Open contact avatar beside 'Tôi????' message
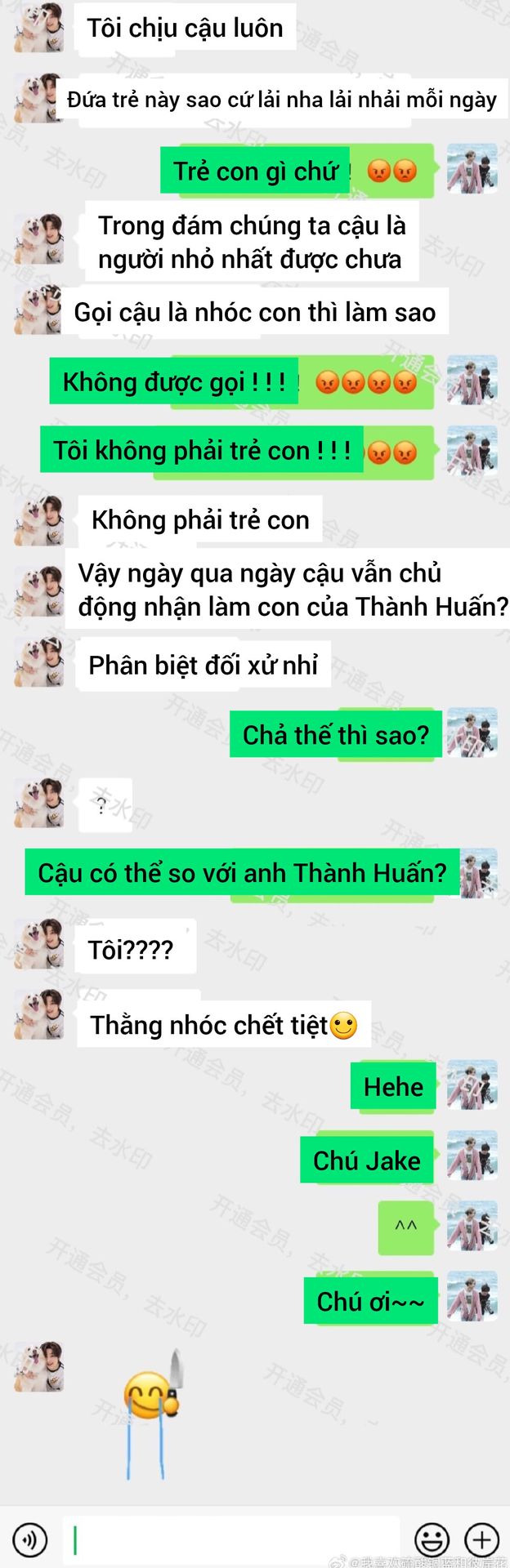The width and height of the screenshot is (510, 1568). point(39,944)
